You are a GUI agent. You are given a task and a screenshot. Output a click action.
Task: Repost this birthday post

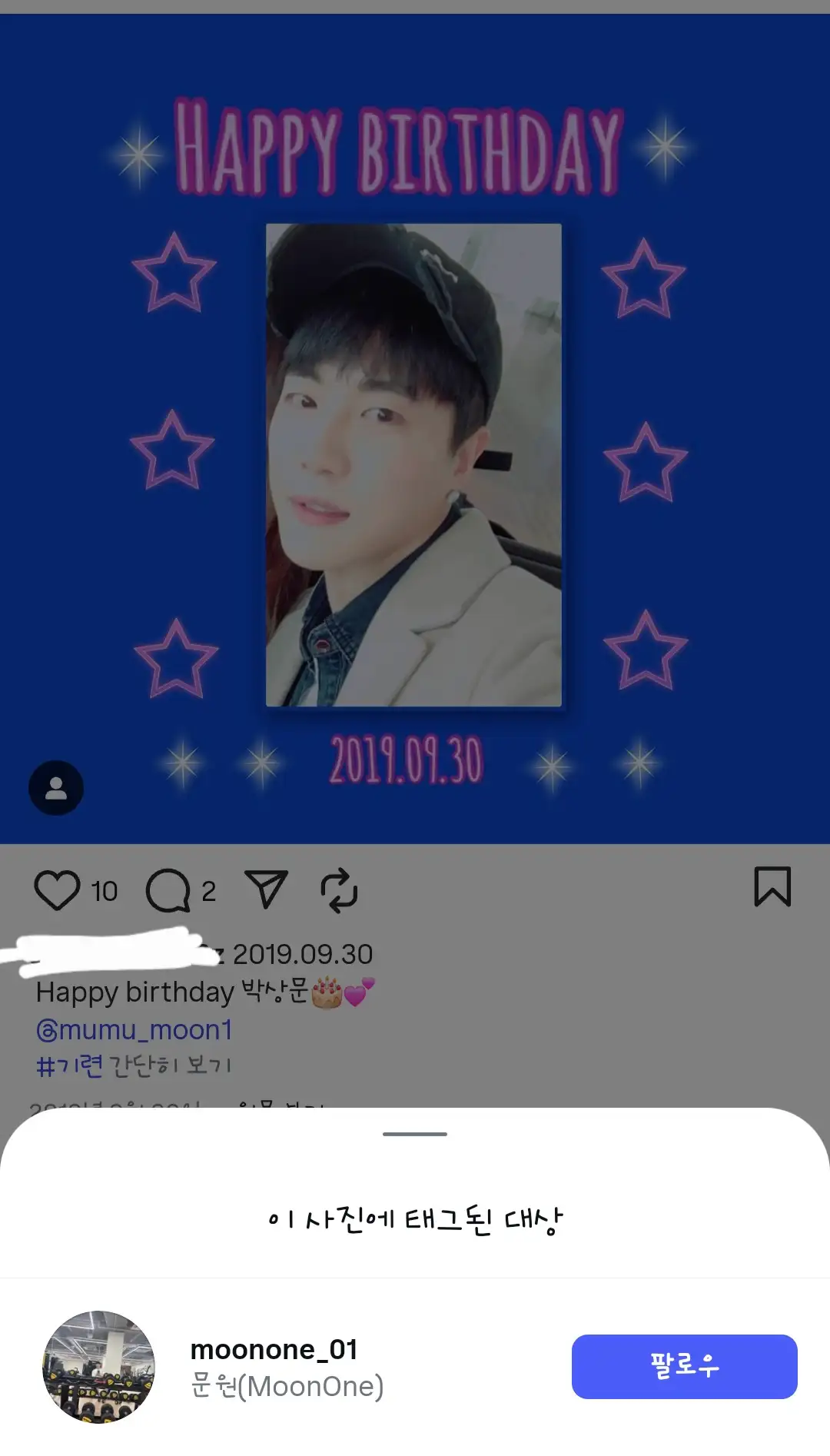coord(339,890)
